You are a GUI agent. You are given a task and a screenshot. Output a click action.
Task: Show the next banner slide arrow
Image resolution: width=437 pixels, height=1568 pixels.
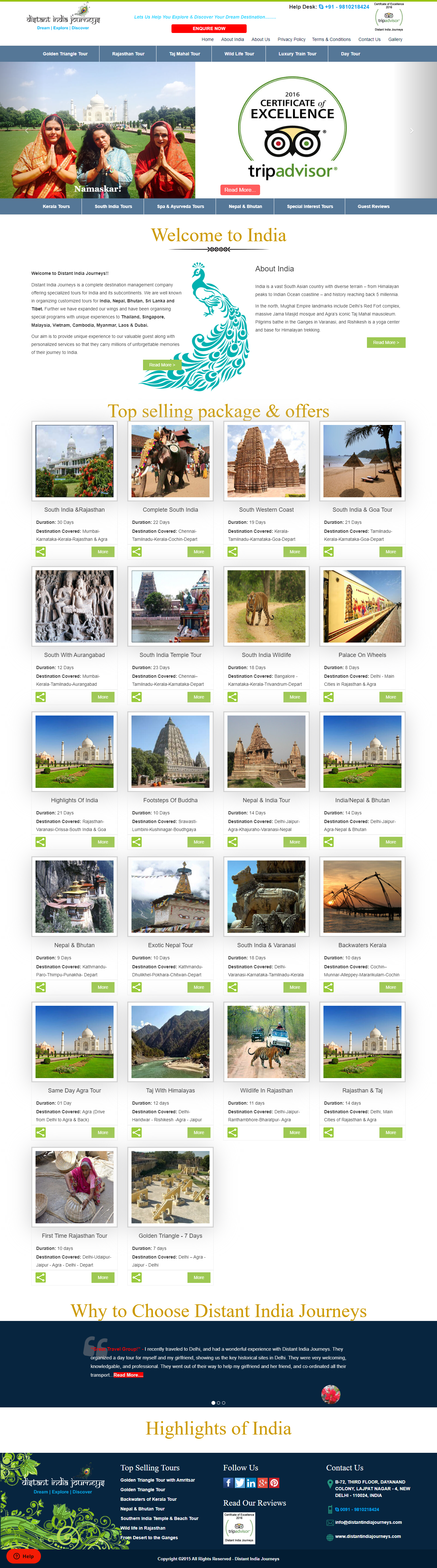pyautogui.click(x=411, y=130)
